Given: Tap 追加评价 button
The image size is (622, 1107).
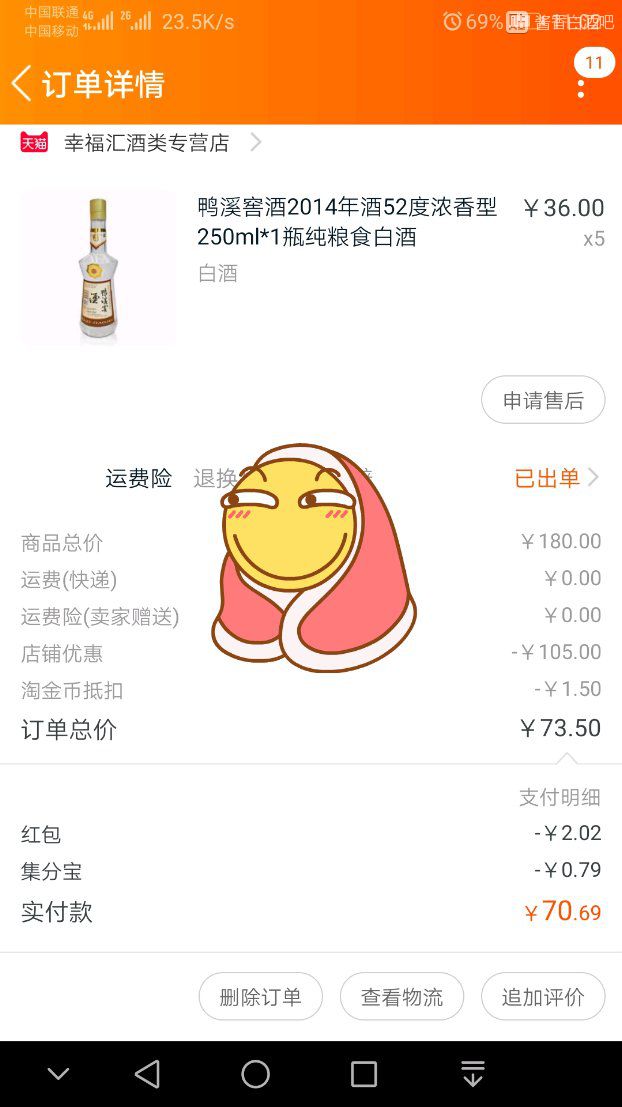Looking at the screenshot, I should [543, 997].
